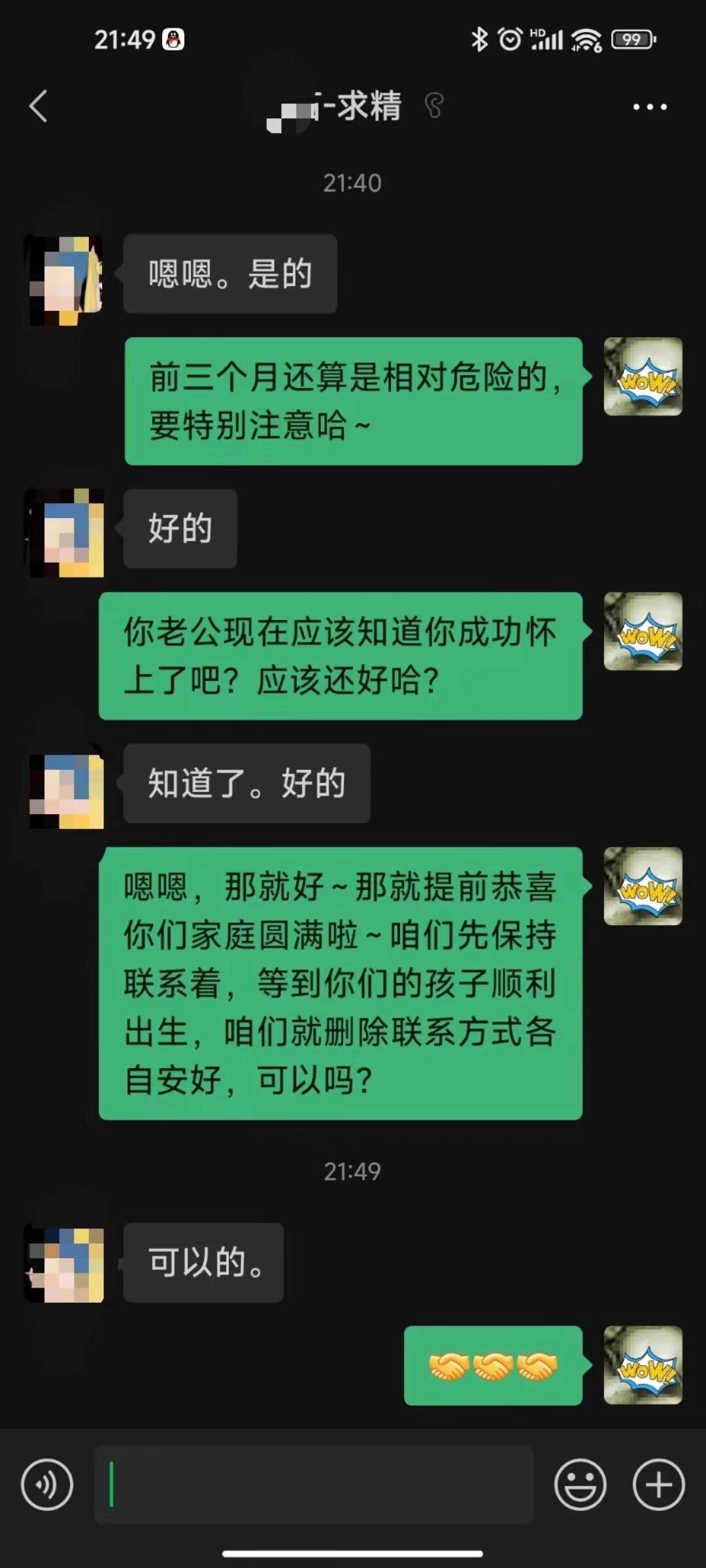The image size is (706, 1568).
Task: Open the emoji sticker panel
Action: [580, 1484]
